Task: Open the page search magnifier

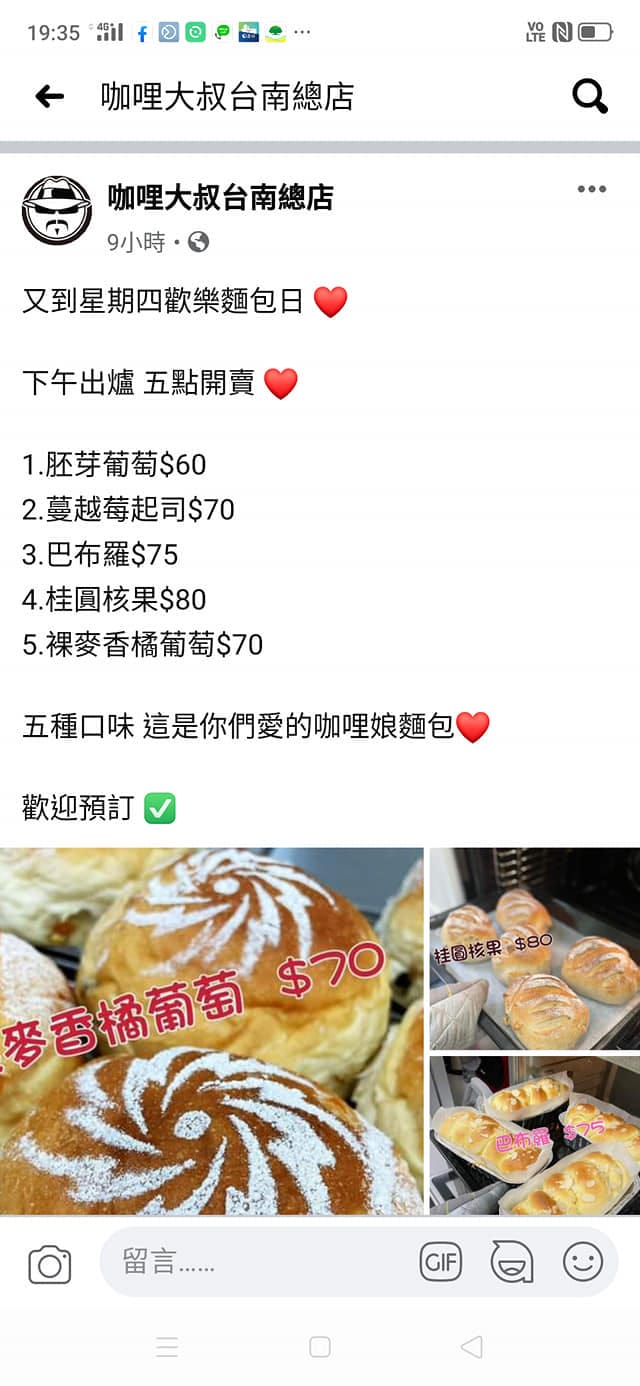Action: [x=590, y=97]
